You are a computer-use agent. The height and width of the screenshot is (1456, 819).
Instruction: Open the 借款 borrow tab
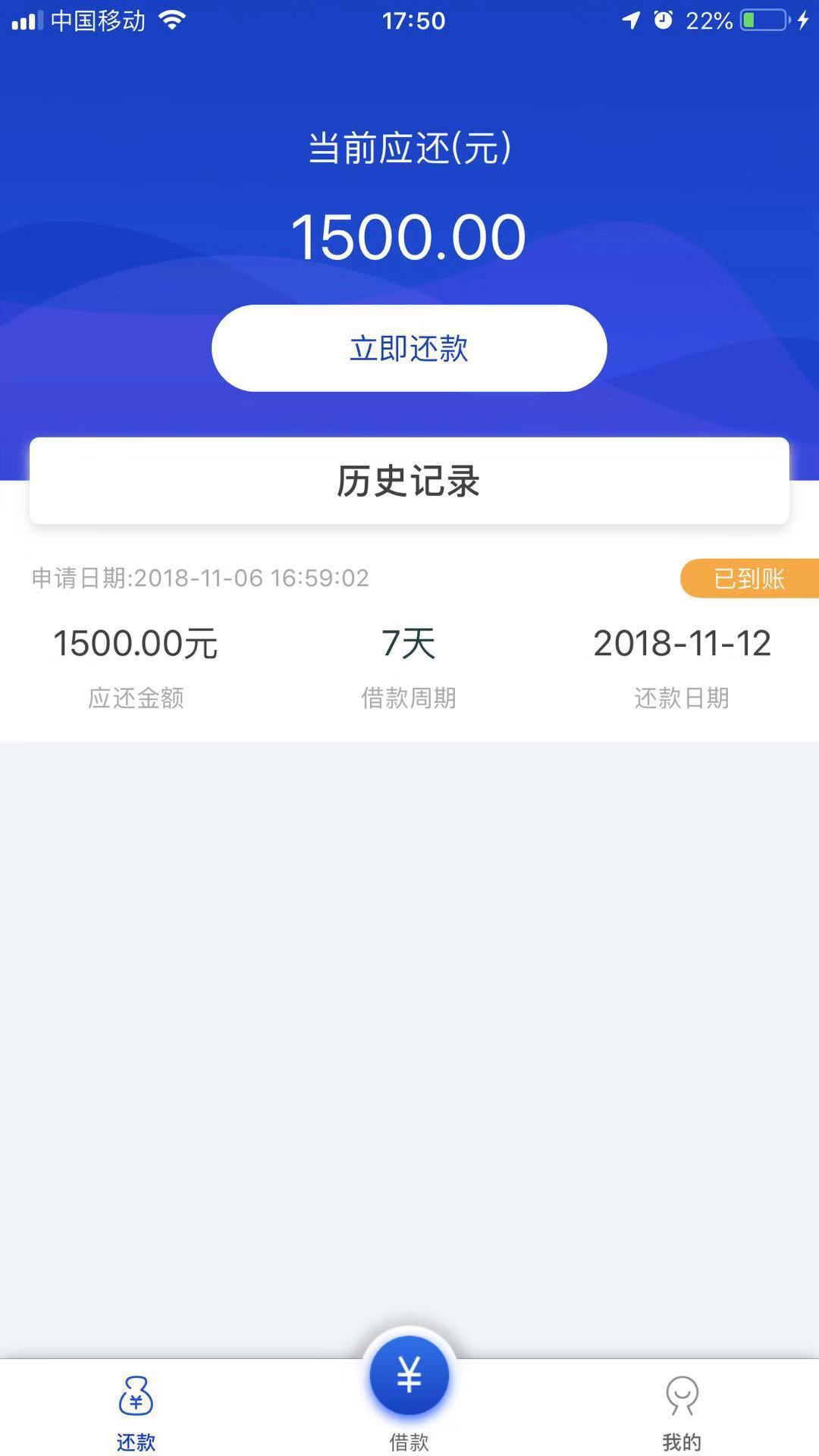coord(409,1394)
